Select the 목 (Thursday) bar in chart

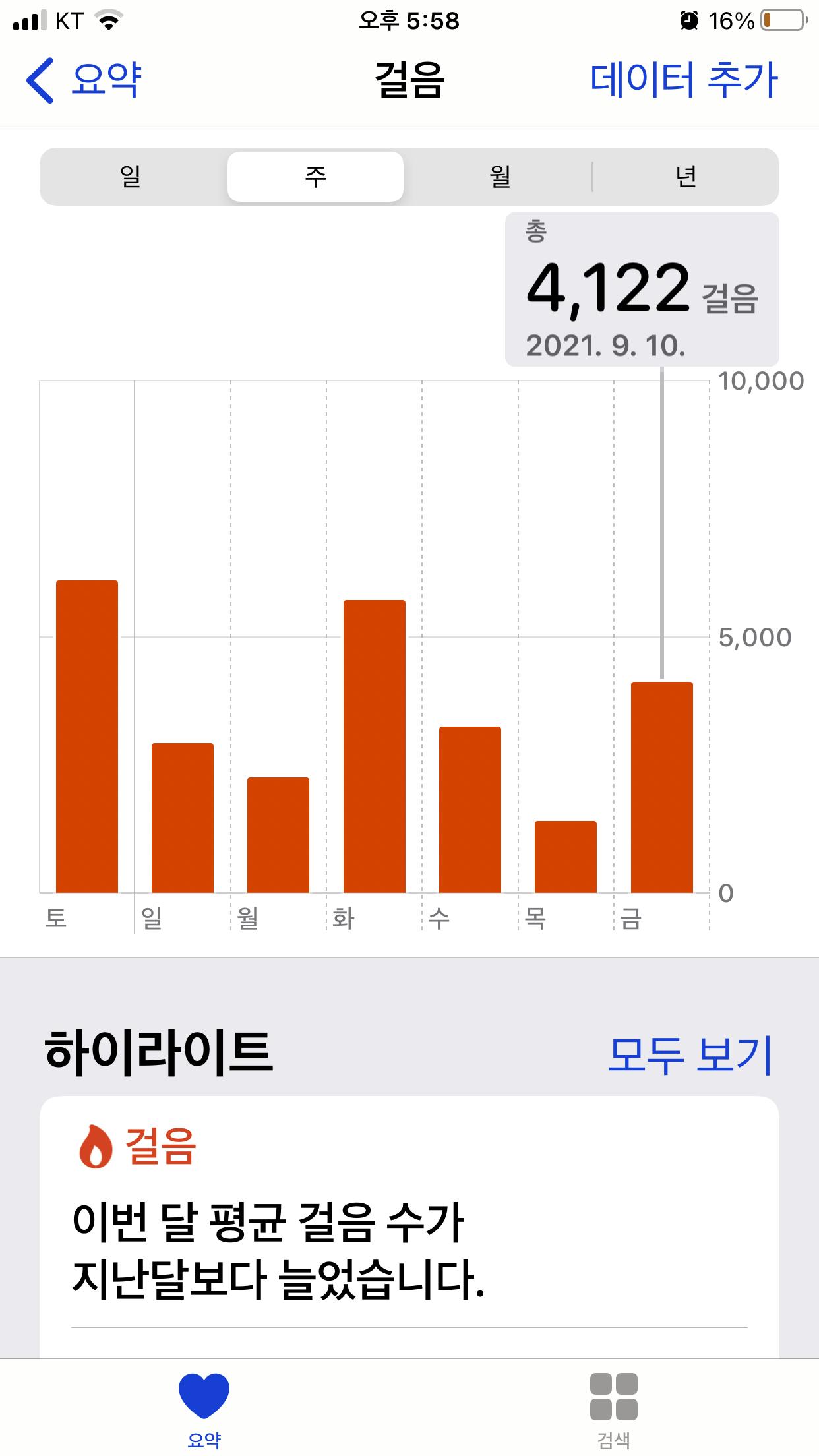click(x=566, y=857)
